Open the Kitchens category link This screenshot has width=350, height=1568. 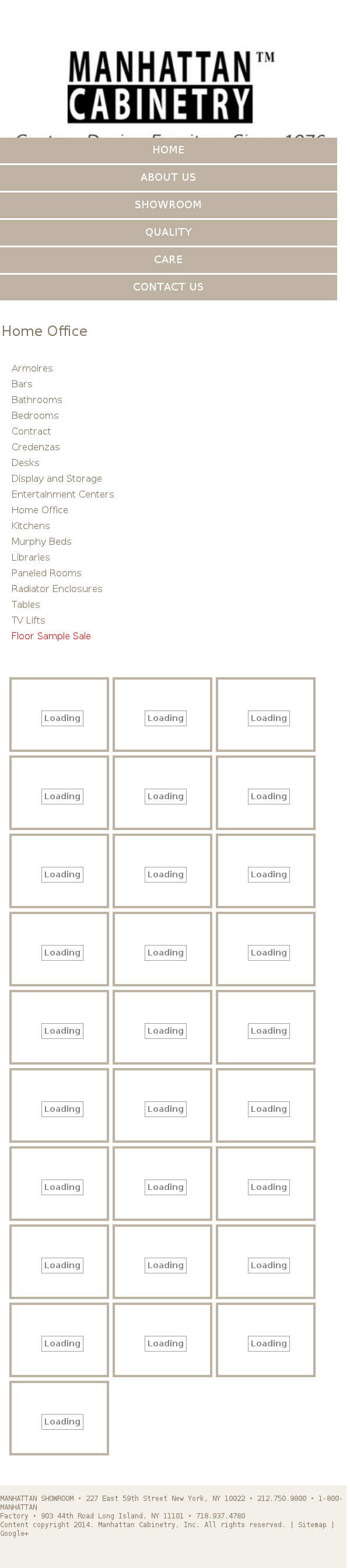point(30,526)
